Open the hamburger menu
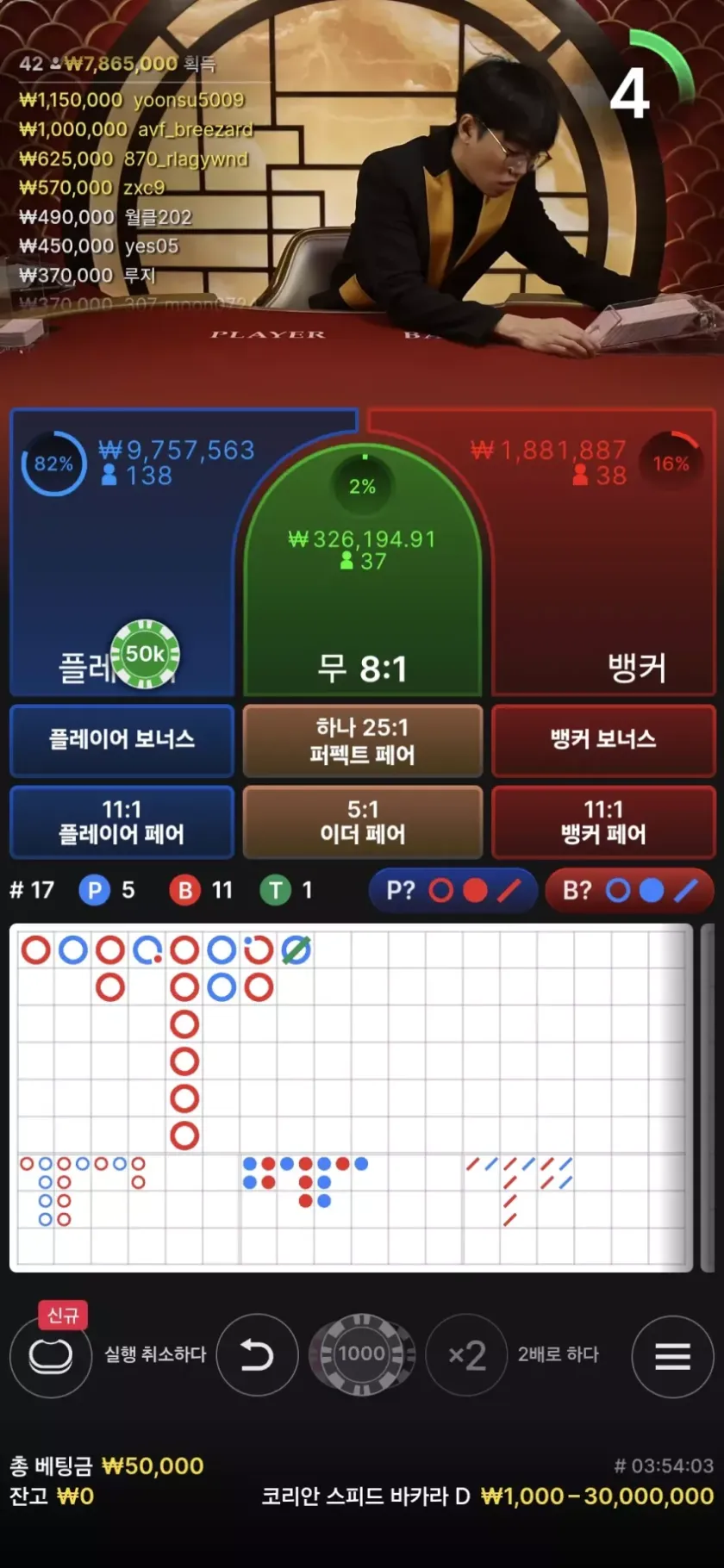The image size is (724, 1568). click(672, 1356)
